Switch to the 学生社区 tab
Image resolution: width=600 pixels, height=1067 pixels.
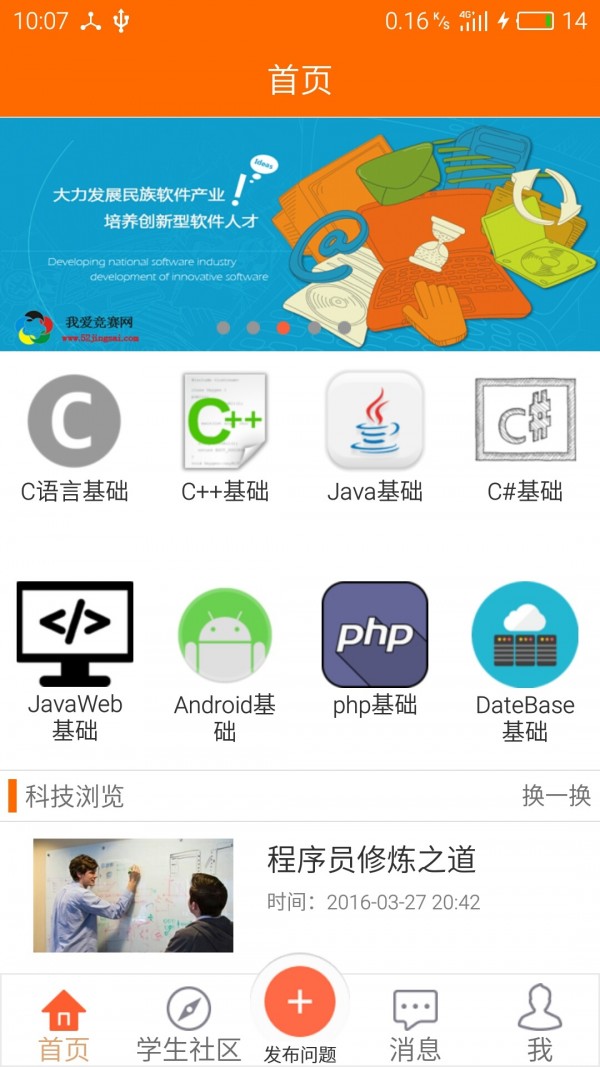[x=189, y=1025]
